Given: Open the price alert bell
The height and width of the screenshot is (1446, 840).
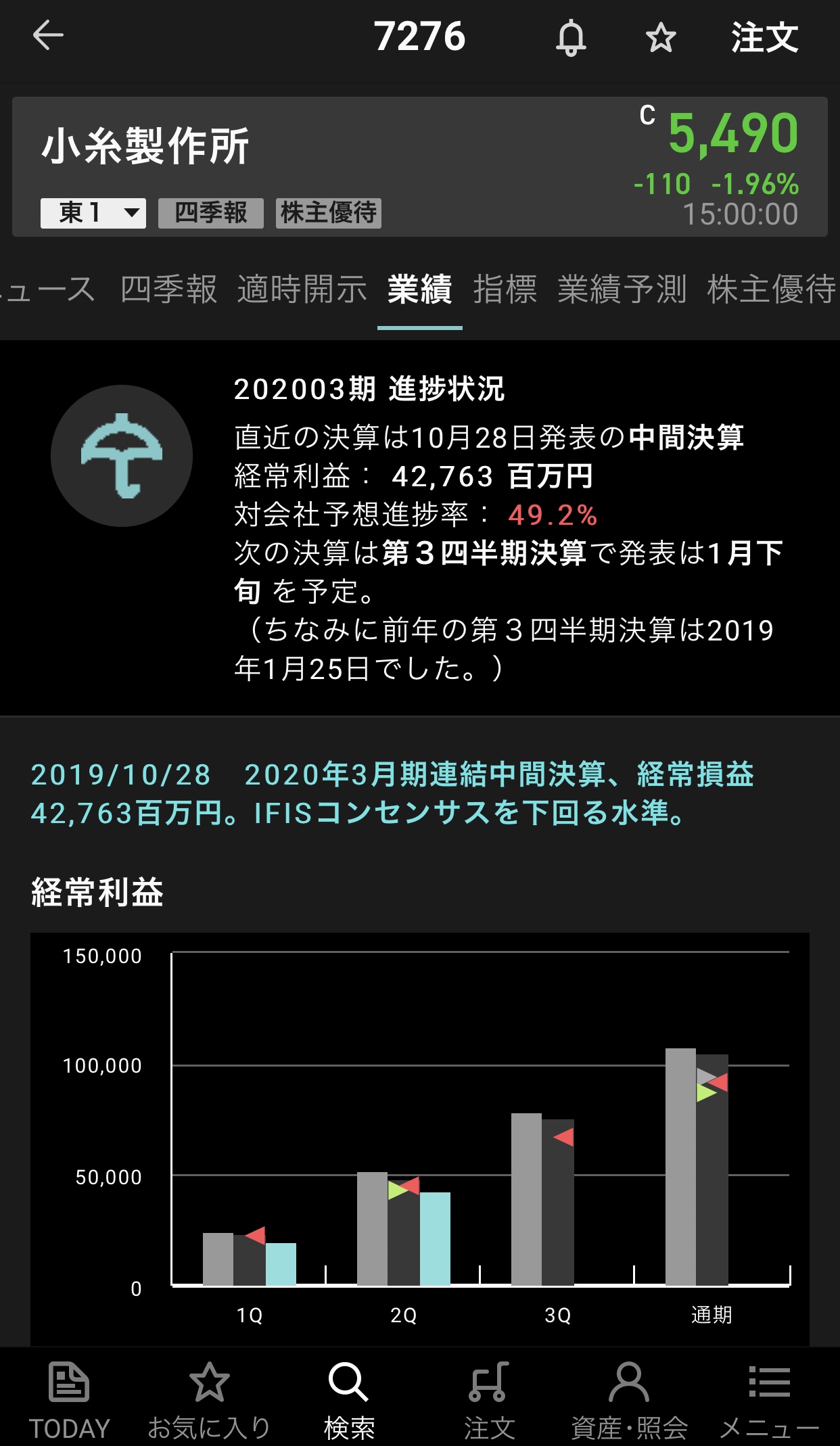Looking at the screenshot, I should coord(571,37).
